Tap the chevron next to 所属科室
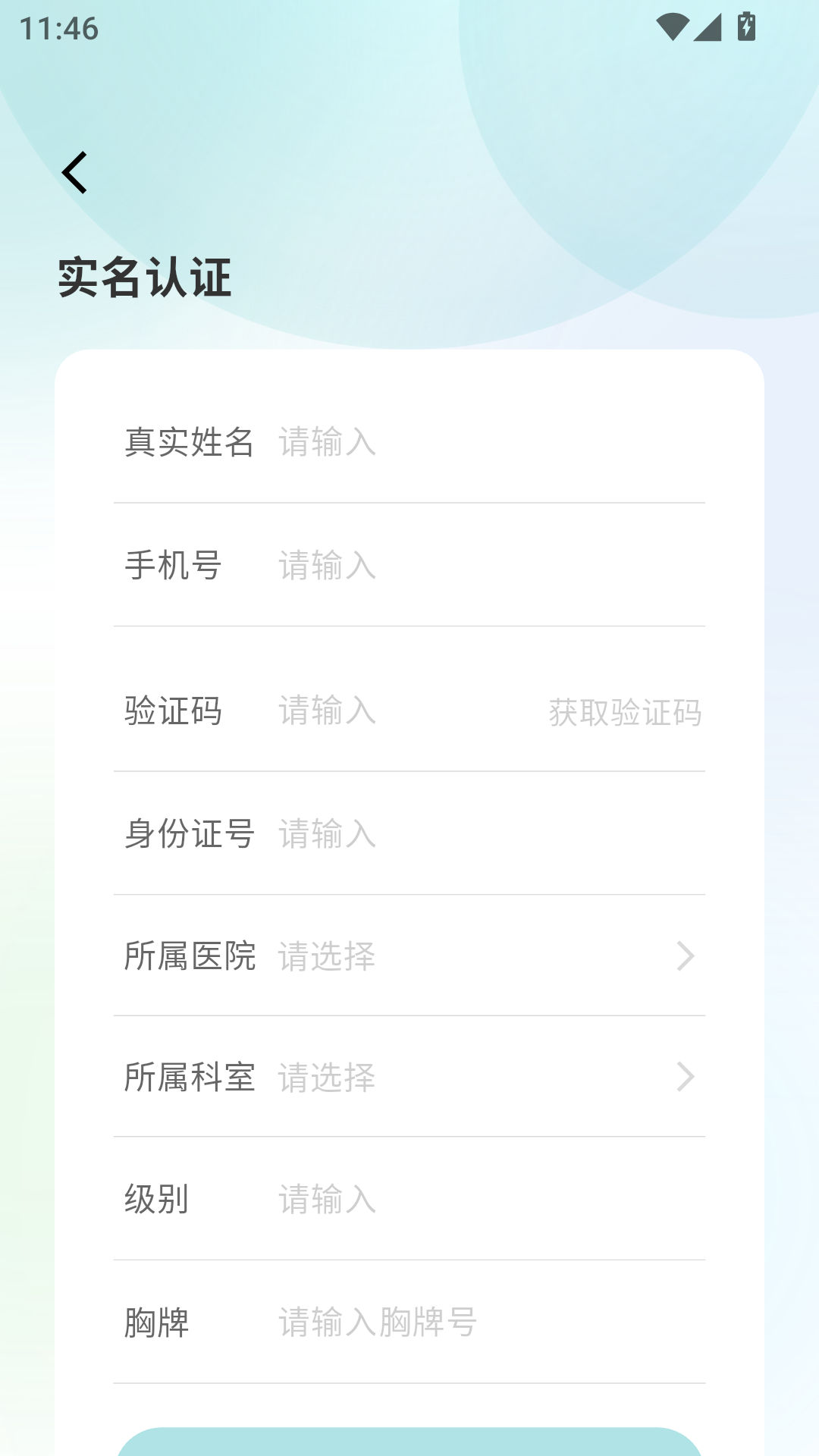Image resolution: width=819 pixels, height=1456 pixels. pos(685,1078)
